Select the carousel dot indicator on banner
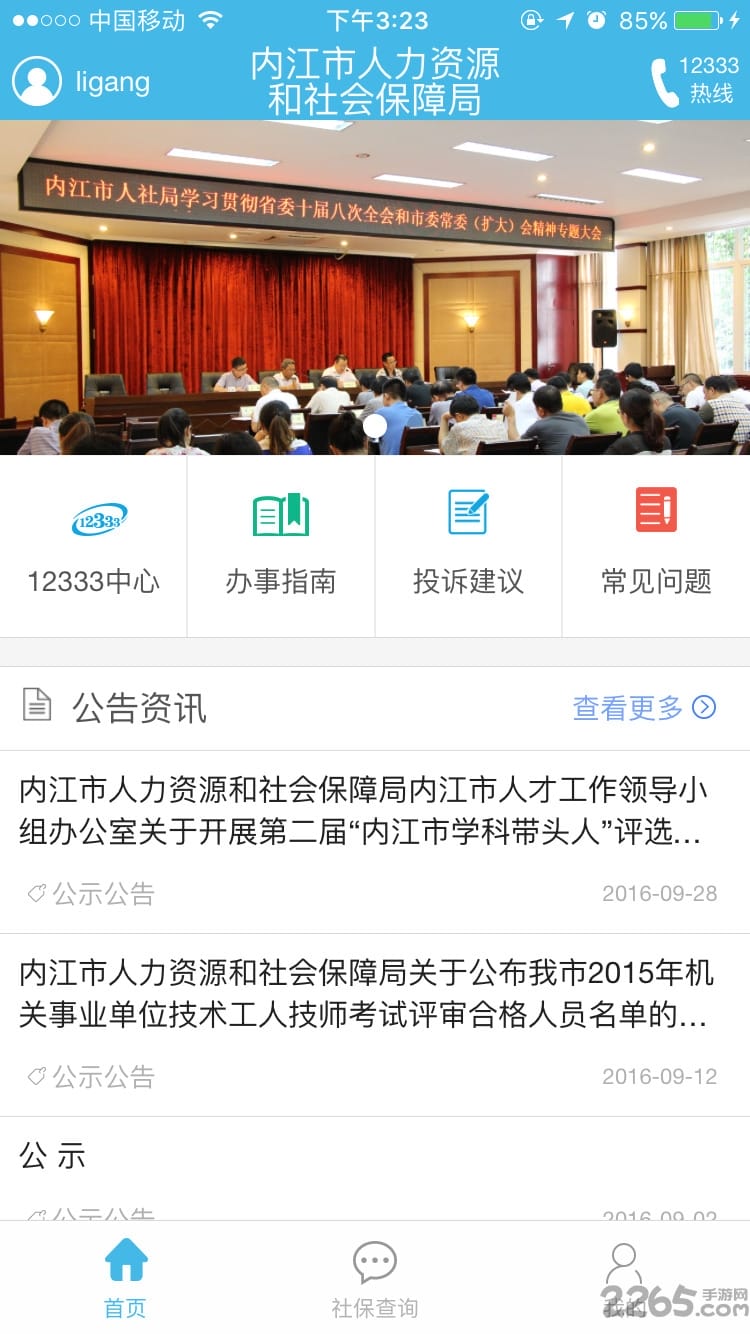 (375, 425)
